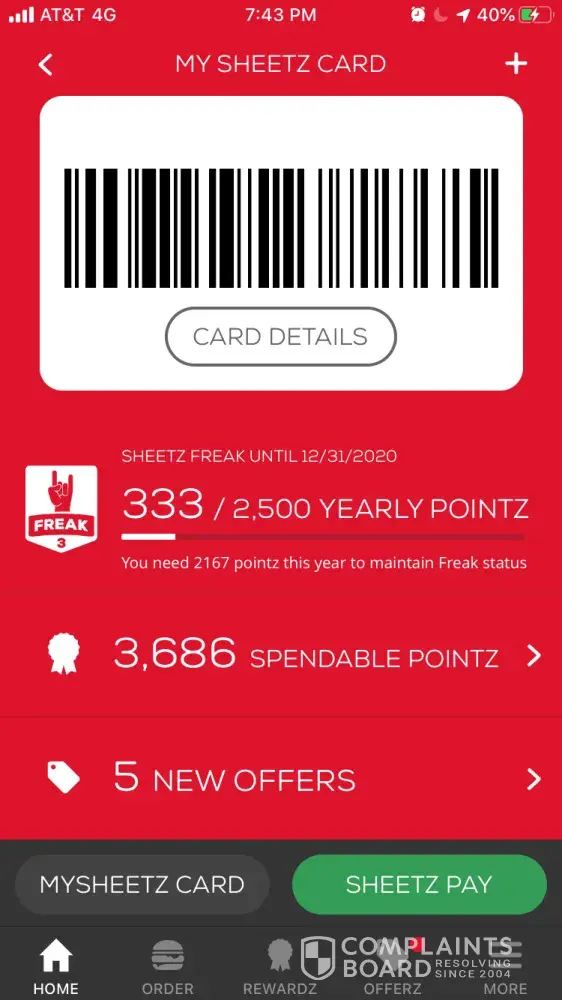The image size is (562, 1000).
Task: Switch to the Home tab
Action: (x=56, y=967)
